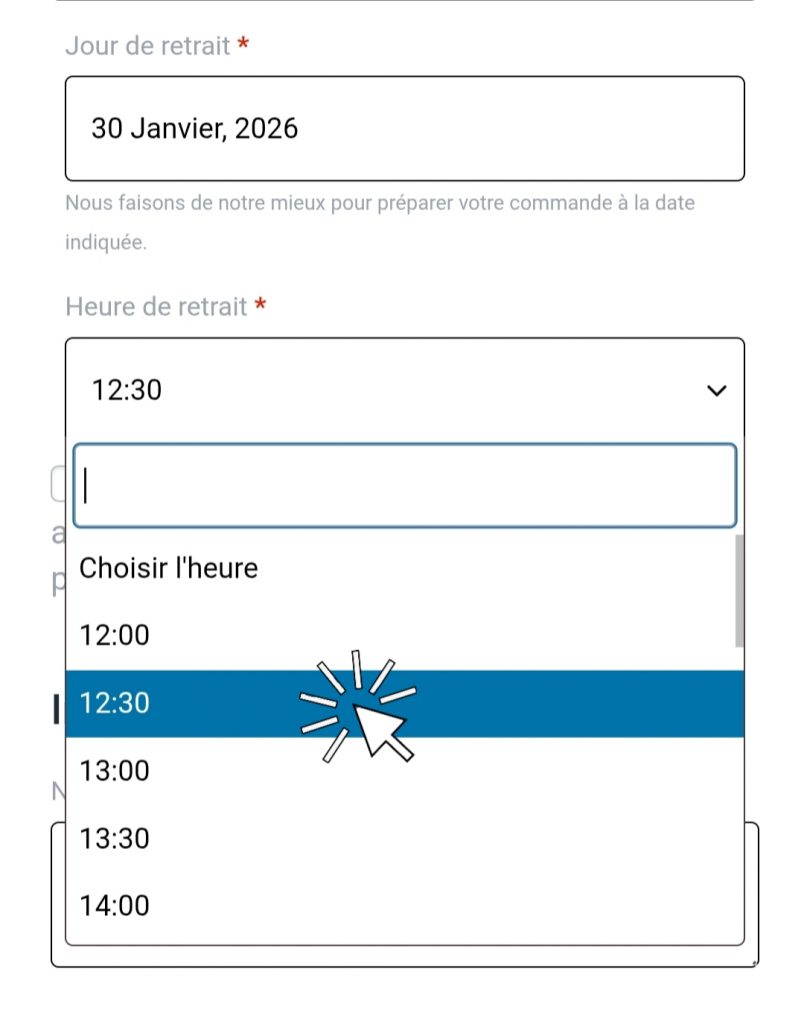
Task: Select the 14:00 time option
Action: 114,906
